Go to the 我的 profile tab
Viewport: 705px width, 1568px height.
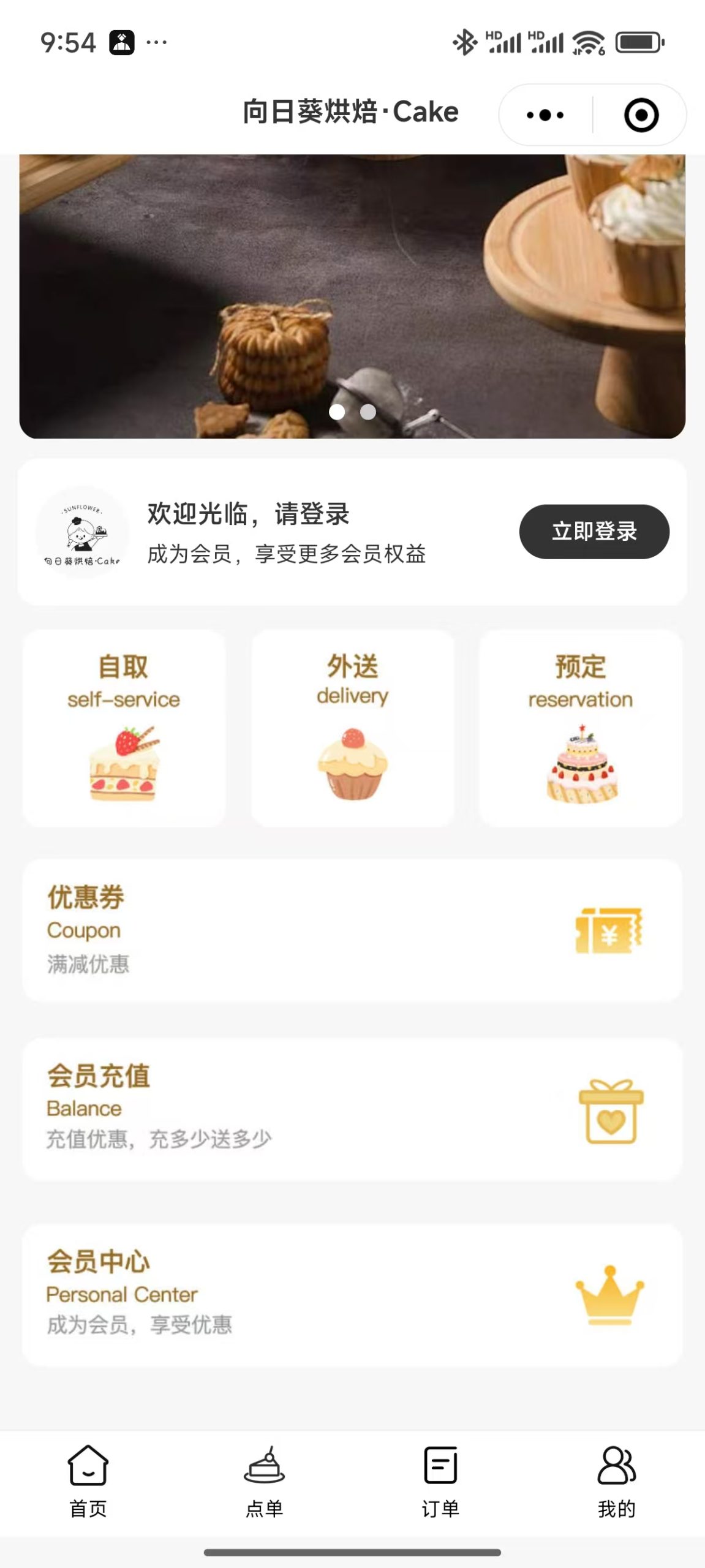pyautogui.click(x=617, y=1482)
